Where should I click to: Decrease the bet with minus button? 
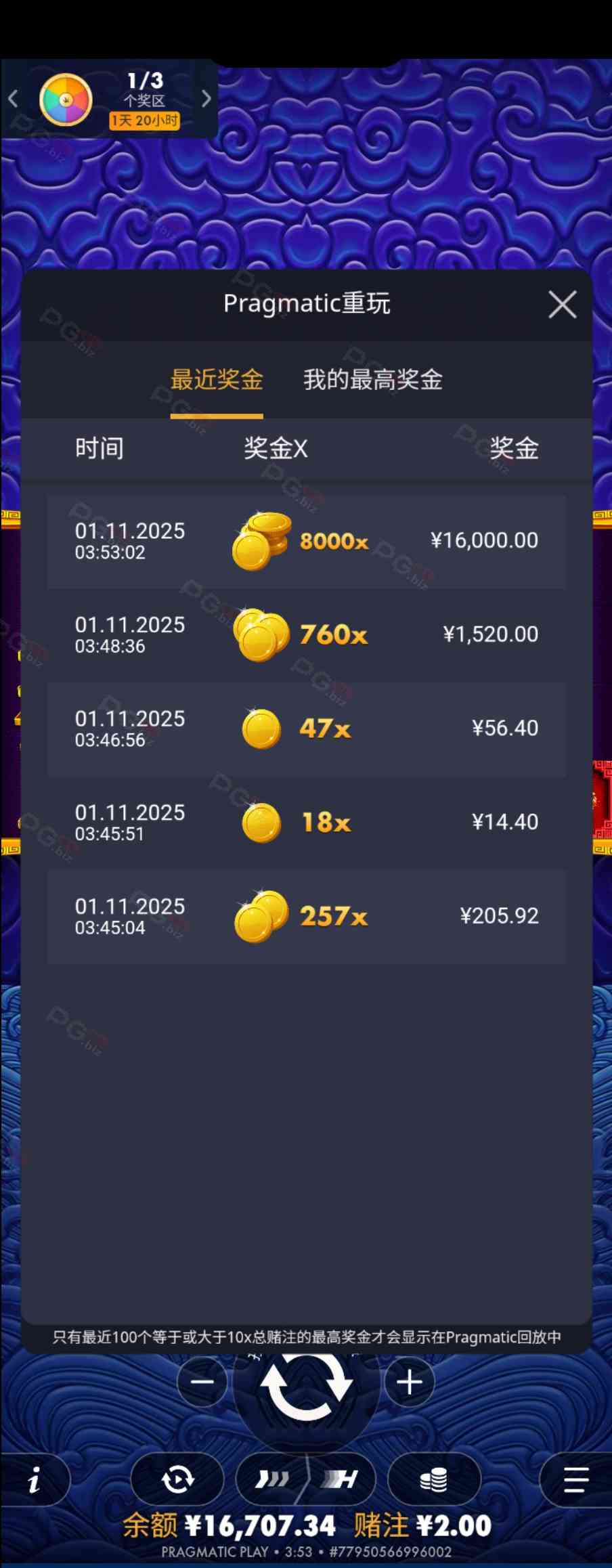(202, 1382)
